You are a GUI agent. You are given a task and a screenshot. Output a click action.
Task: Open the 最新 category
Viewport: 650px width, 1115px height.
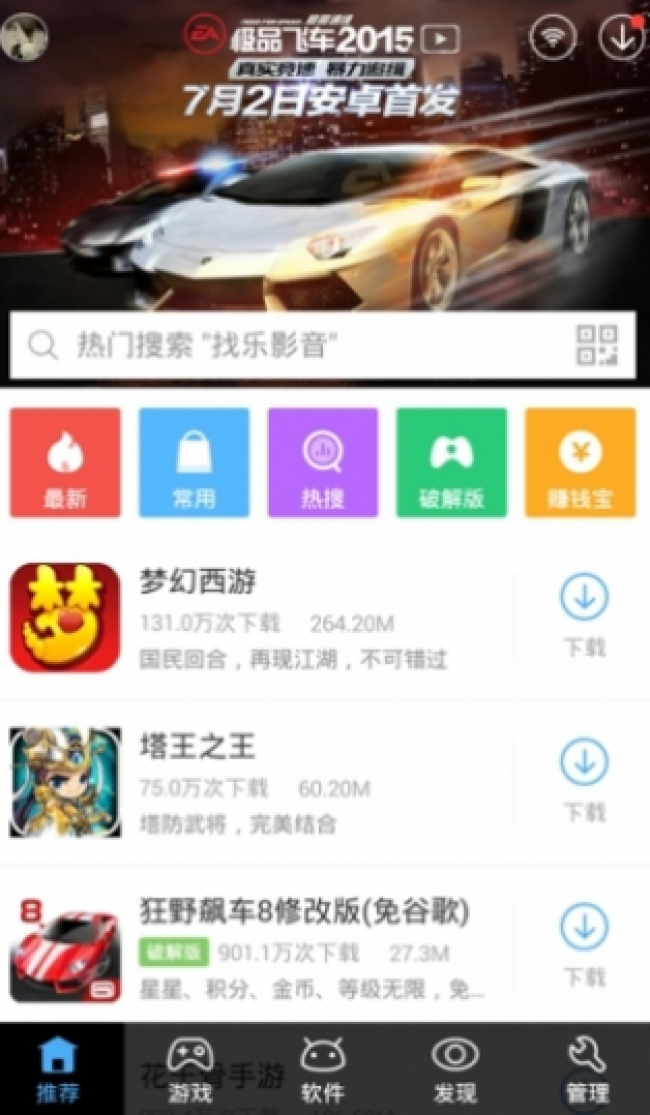pos(65,462)
